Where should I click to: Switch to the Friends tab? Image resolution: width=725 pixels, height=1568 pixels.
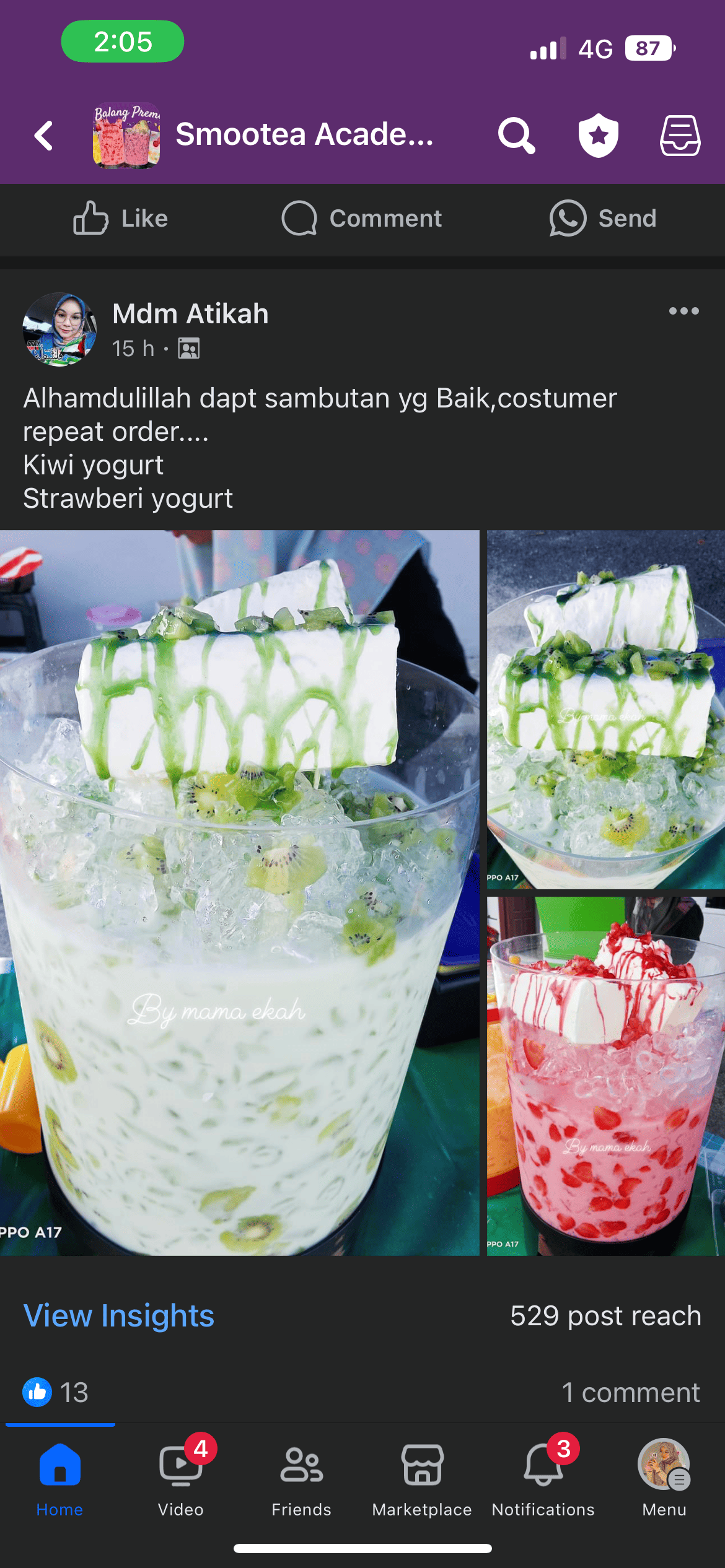[301, 1476]
